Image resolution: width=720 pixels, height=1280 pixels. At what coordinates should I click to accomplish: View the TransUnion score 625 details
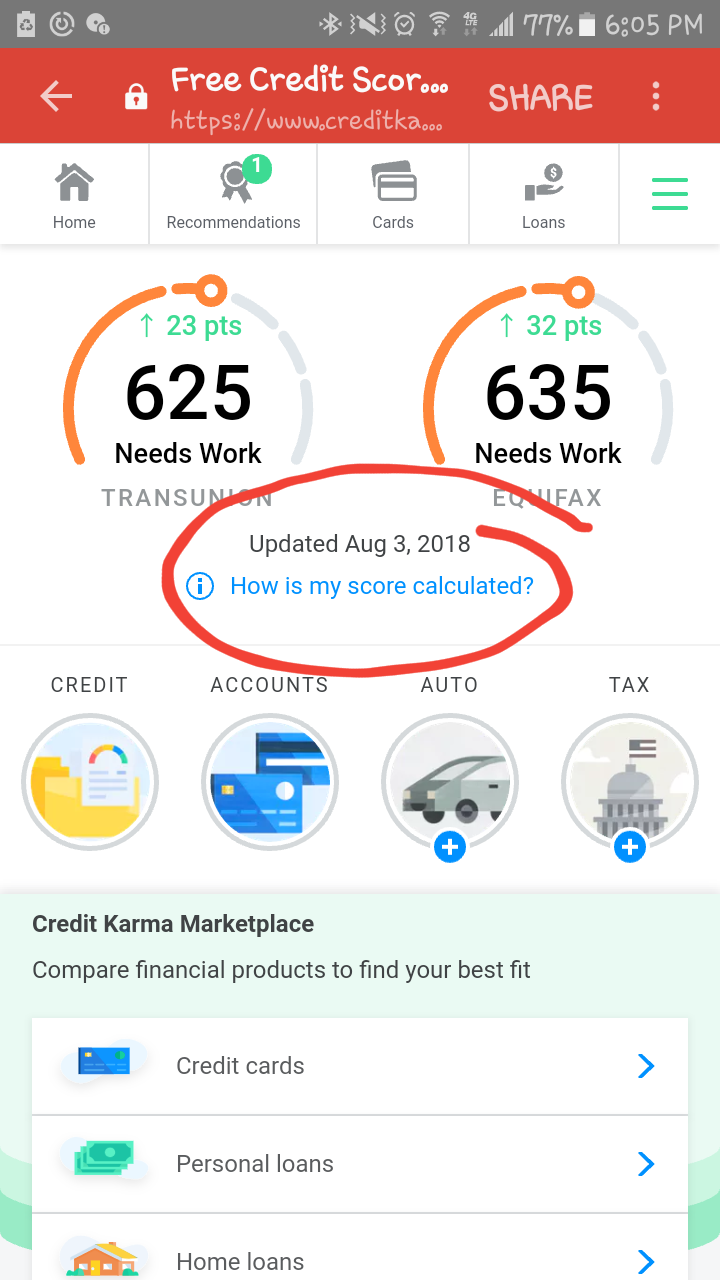click(188, 392)
